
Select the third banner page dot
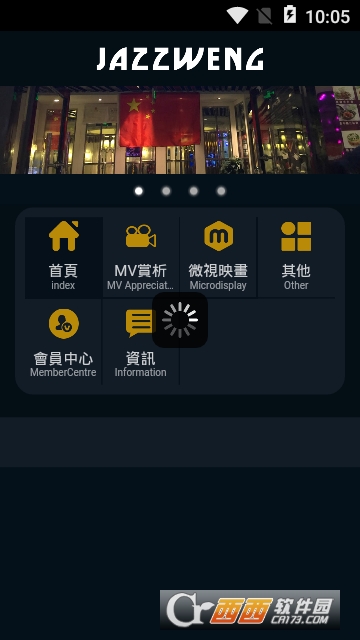pyautogui.click(x=194, y=191)
